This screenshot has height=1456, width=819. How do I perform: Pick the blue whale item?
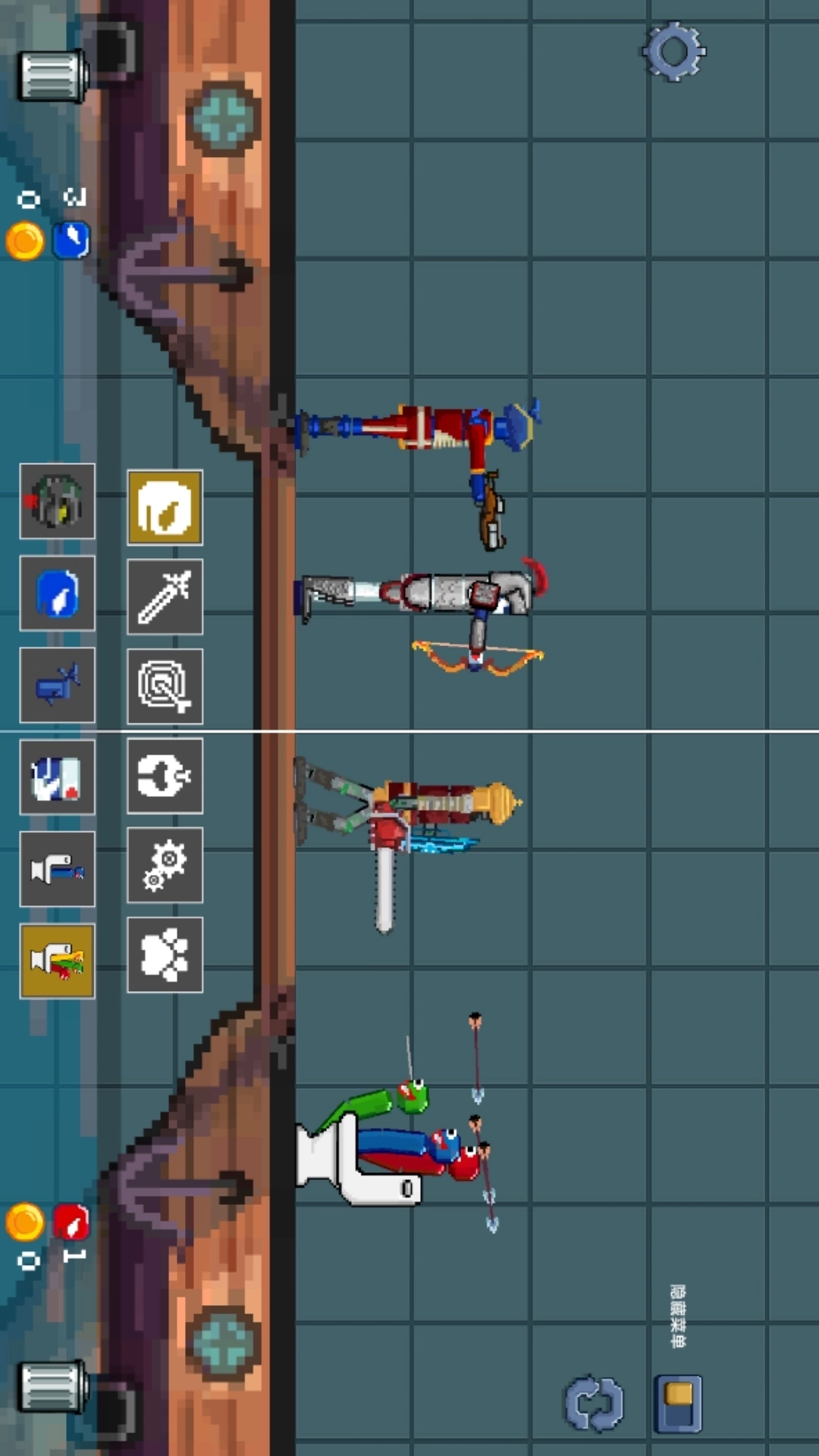tap(57, 686)
